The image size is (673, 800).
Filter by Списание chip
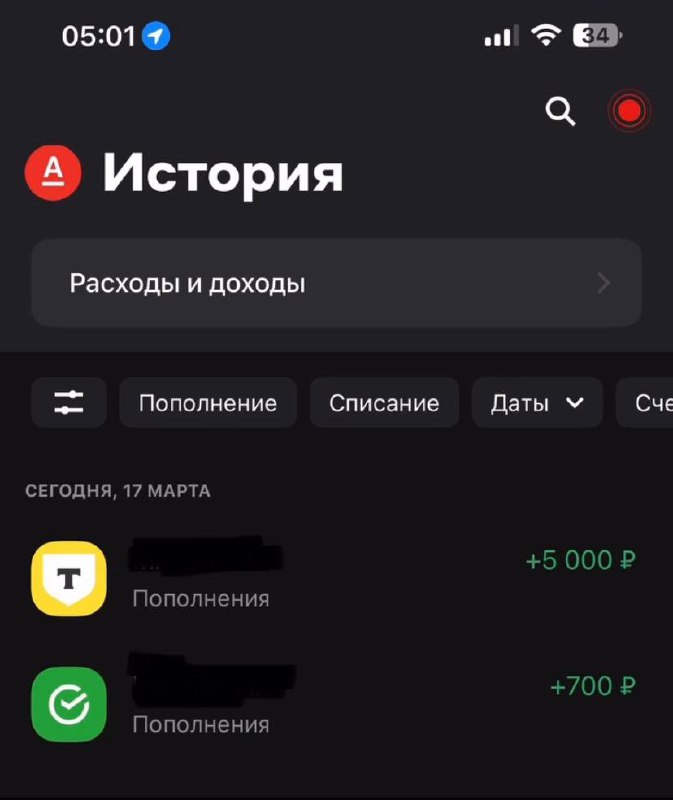384,403
